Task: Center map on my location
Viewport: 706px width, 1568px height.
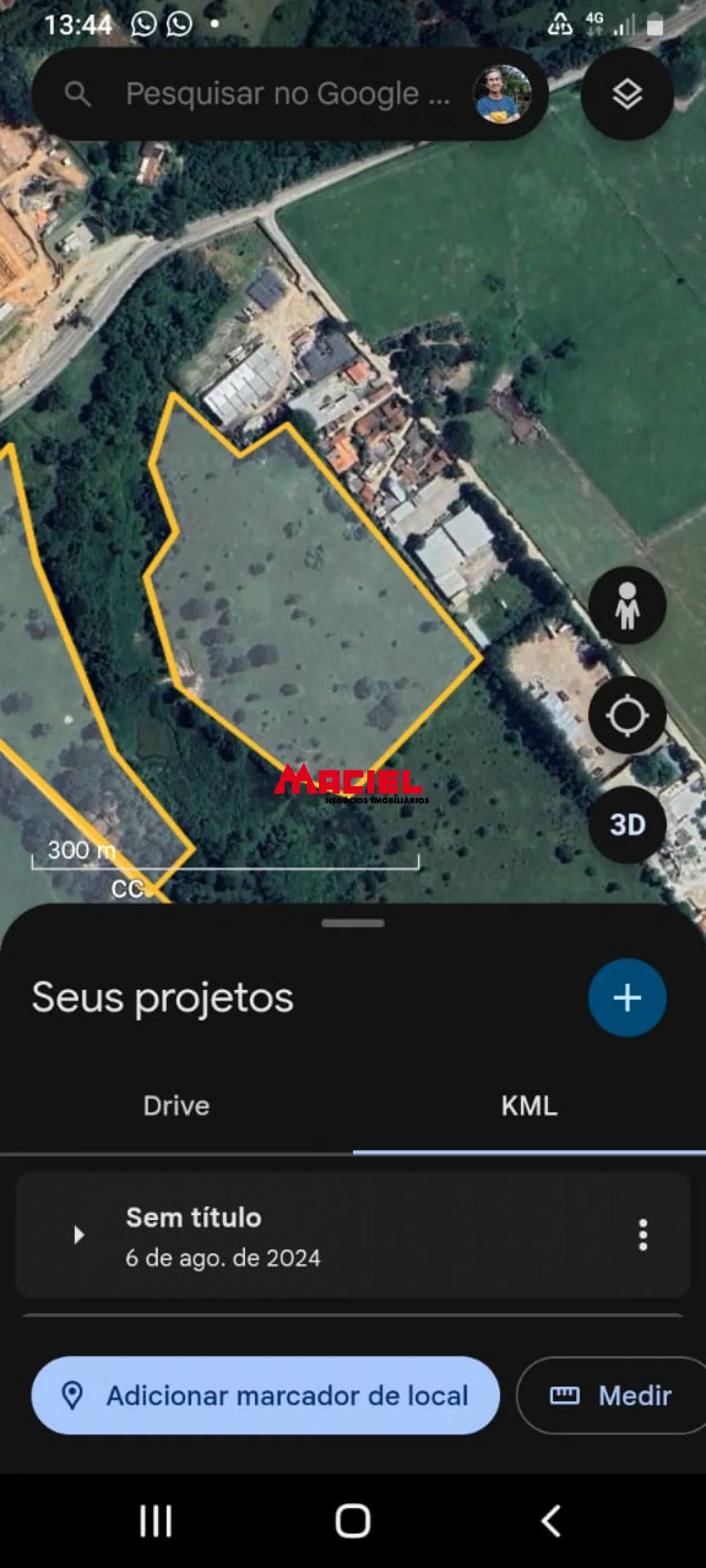Action: click(x=628, y=716)
